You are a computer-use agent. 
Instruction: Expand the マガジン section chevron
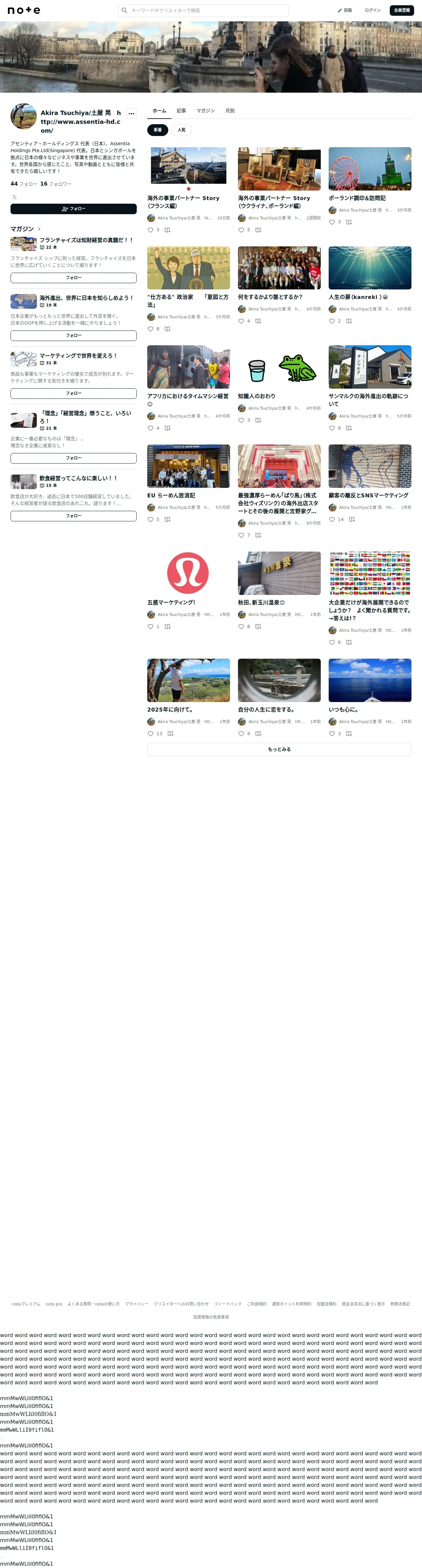pos(39,229)
